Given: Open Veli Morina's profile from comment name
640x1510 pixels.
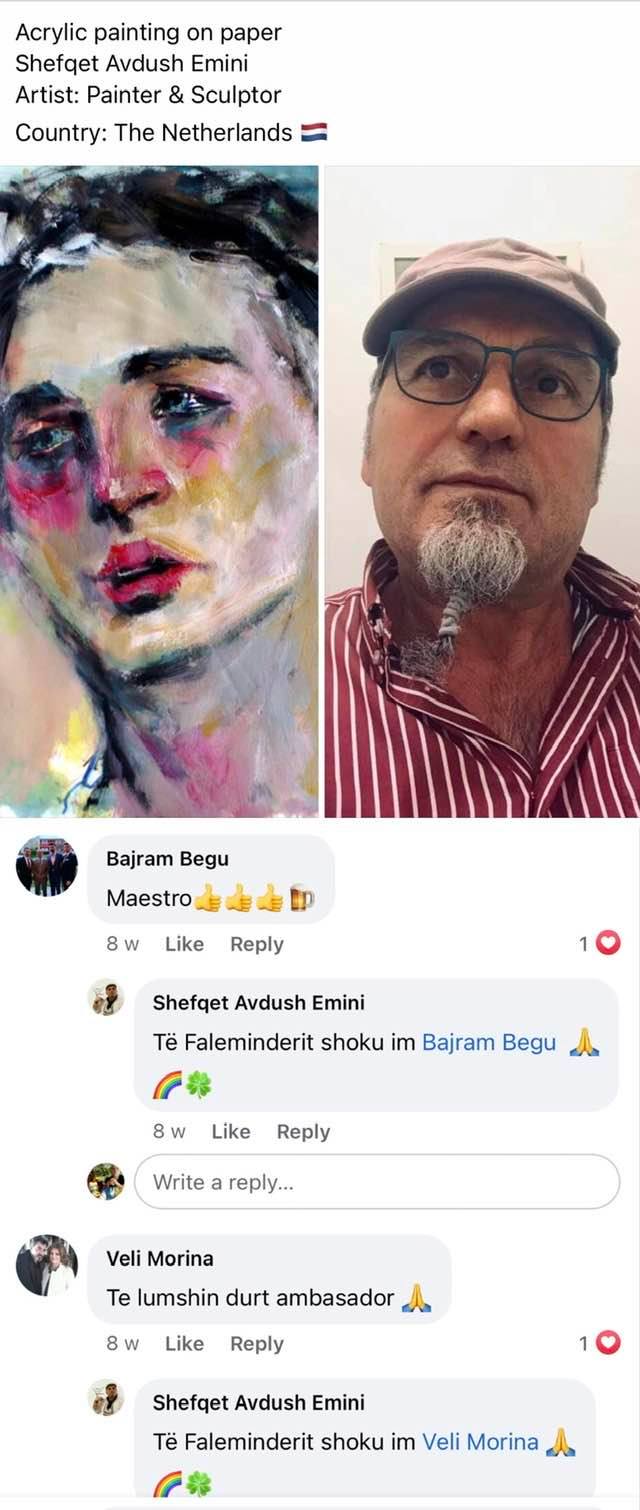Looking at the screenshot, I should (159, 1259).
